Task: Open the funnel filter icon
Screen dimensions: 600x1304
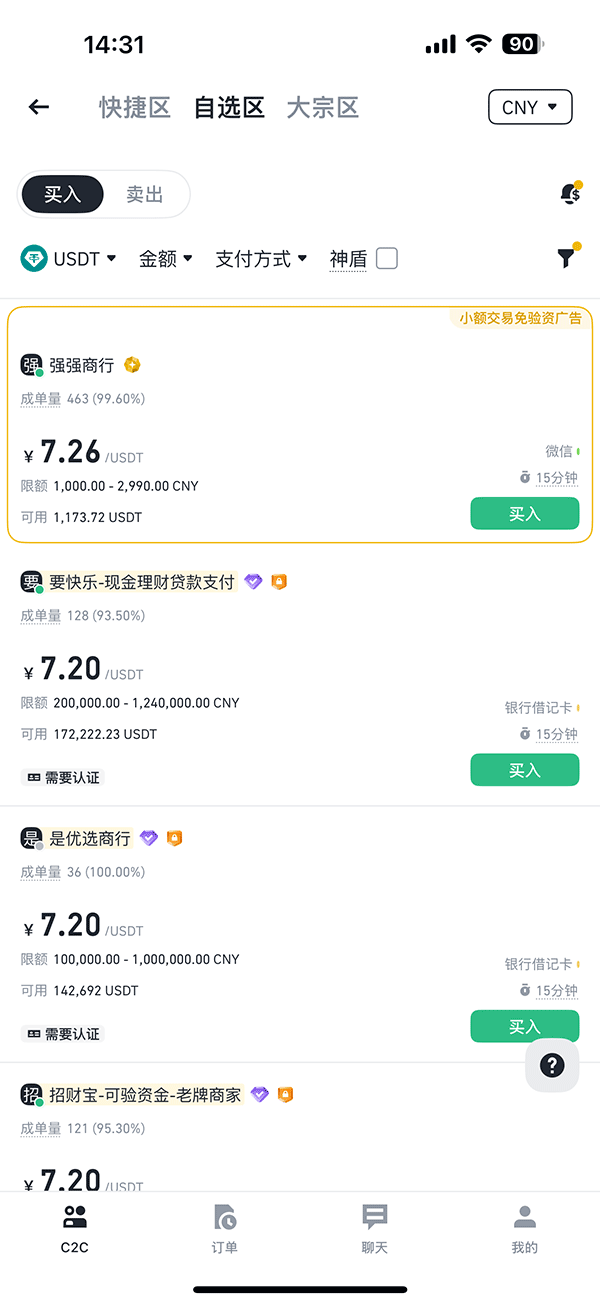Action: [x=567, y=257]
